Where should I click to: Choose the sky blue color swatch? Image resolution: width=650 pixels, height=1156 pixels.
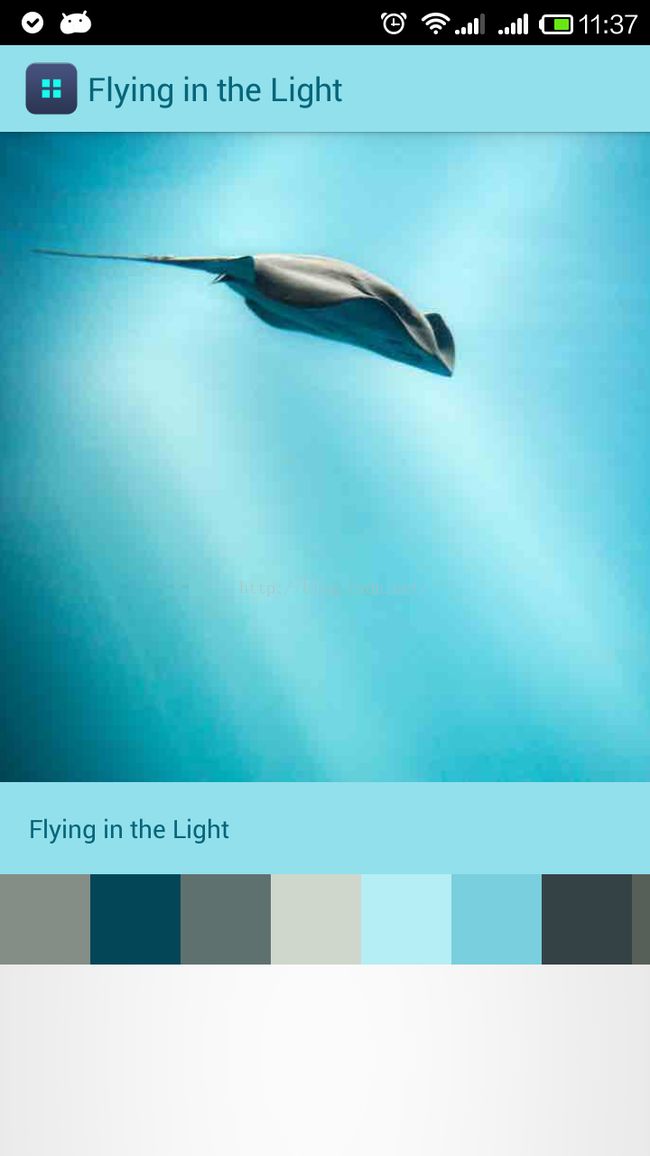[x=497, y=919]
